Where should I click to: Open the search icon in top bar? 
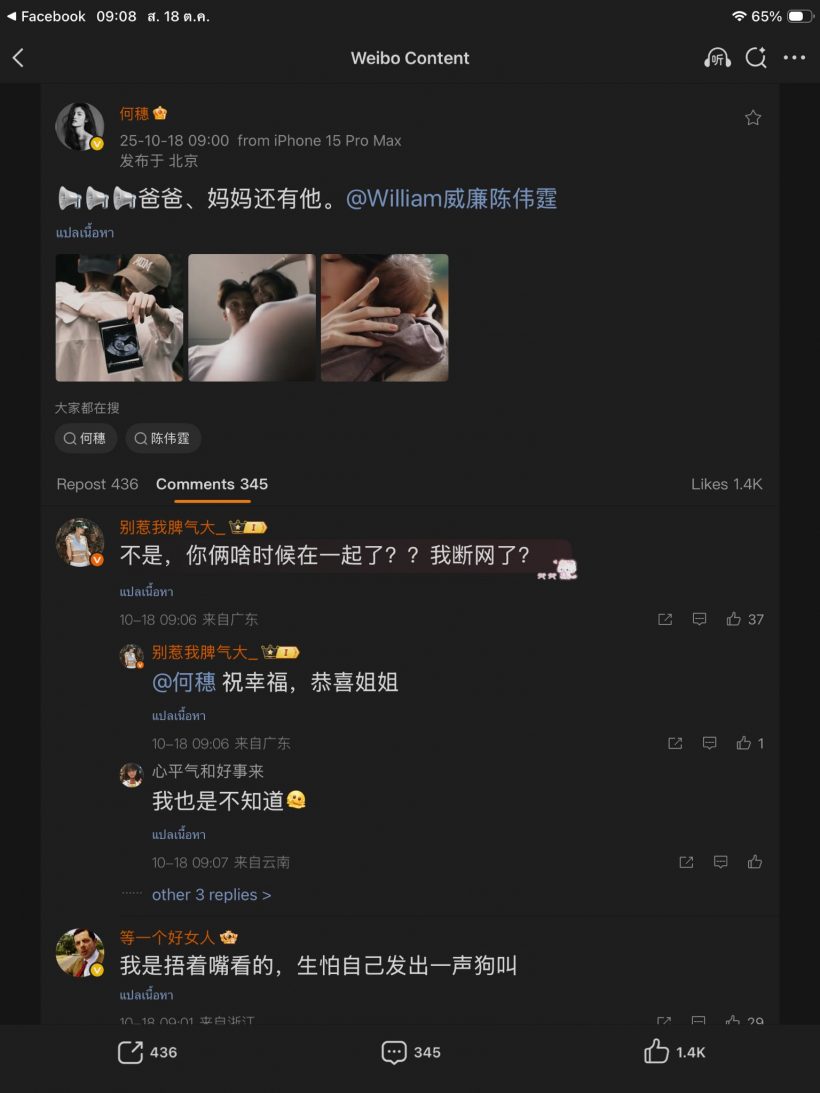coord(756,58)
